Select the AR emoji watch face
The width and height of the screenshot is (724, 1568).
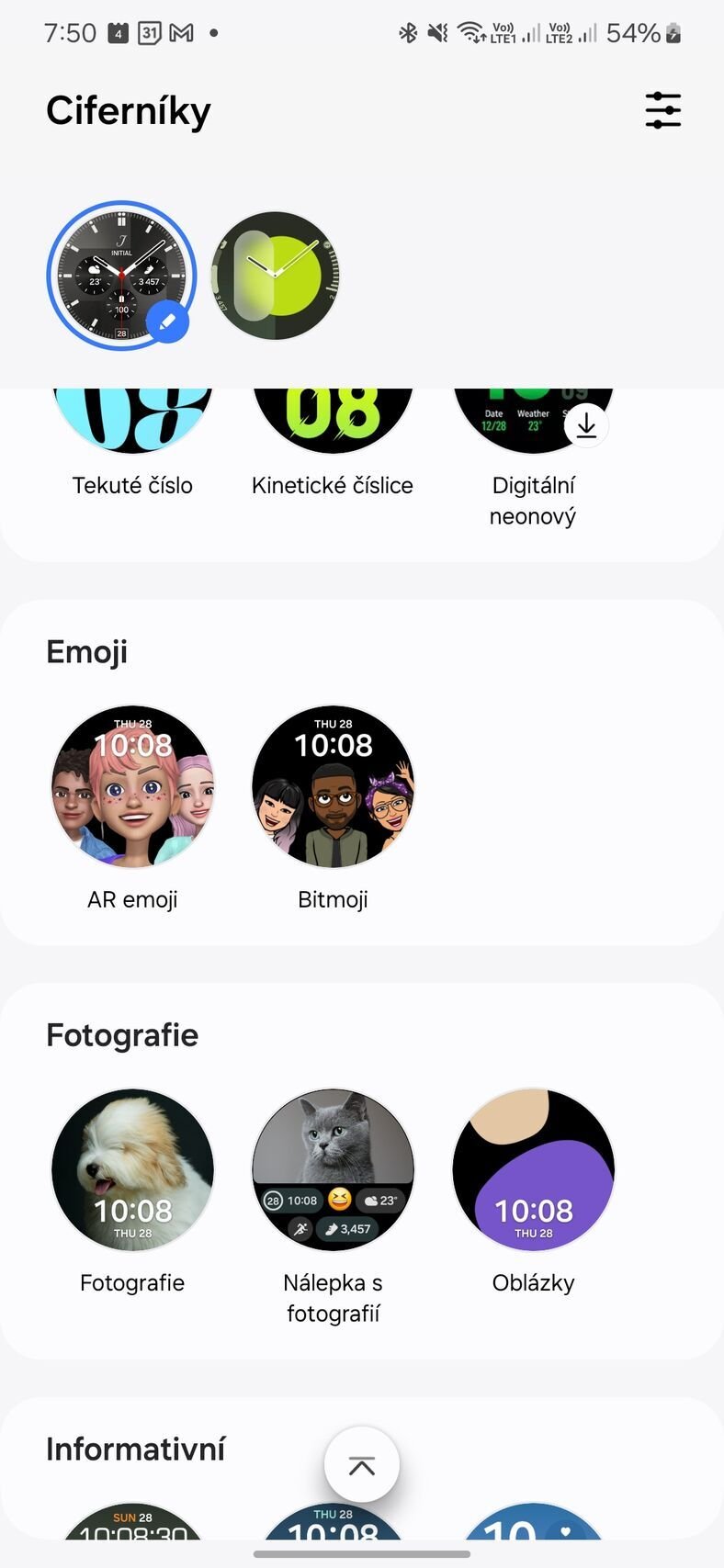click(131, 786)
